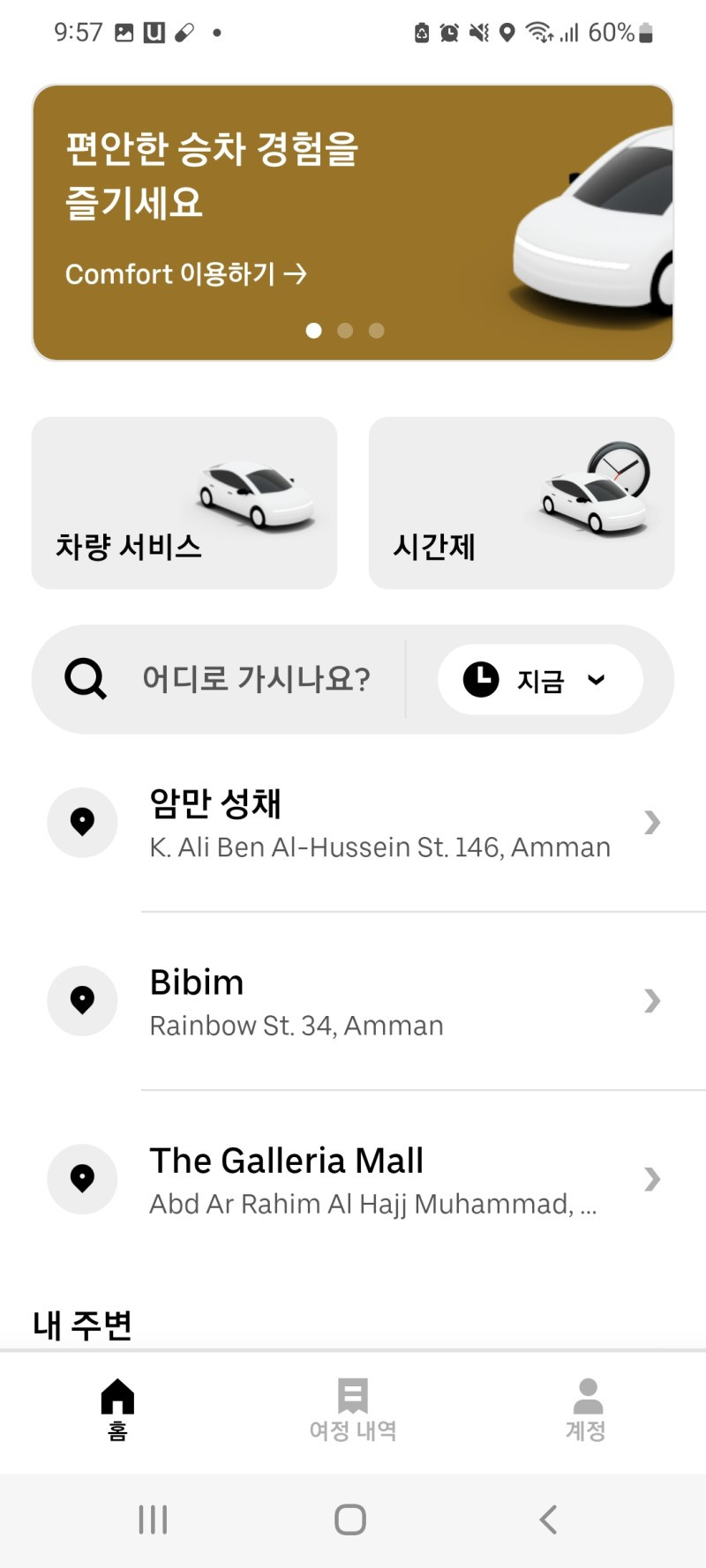This screenshot has width=706, height=1568.
Task: Expand details for The Galleria Mall
Action: point(651,1179)
